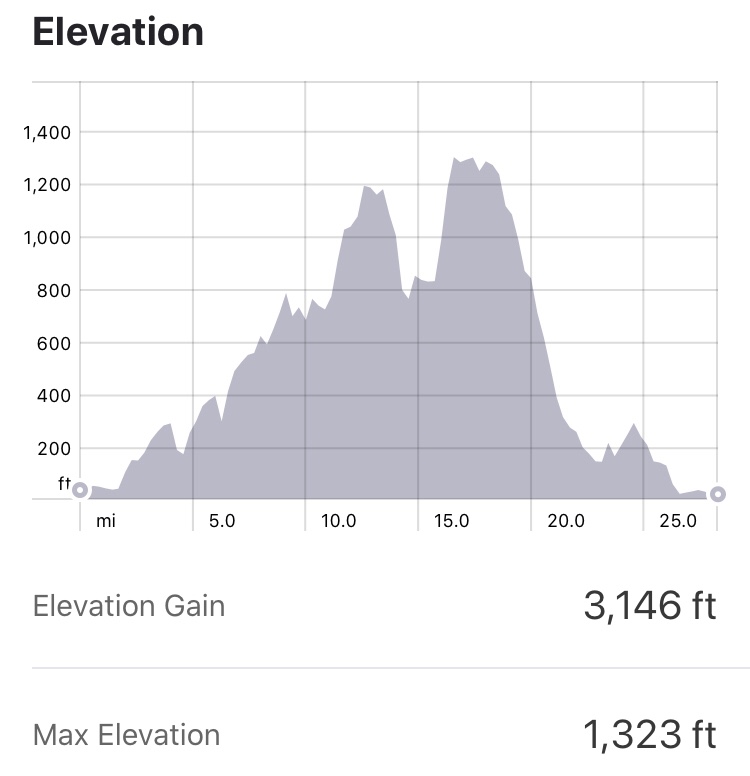Select the end point marker on the elevation chart

pos(717,494)
